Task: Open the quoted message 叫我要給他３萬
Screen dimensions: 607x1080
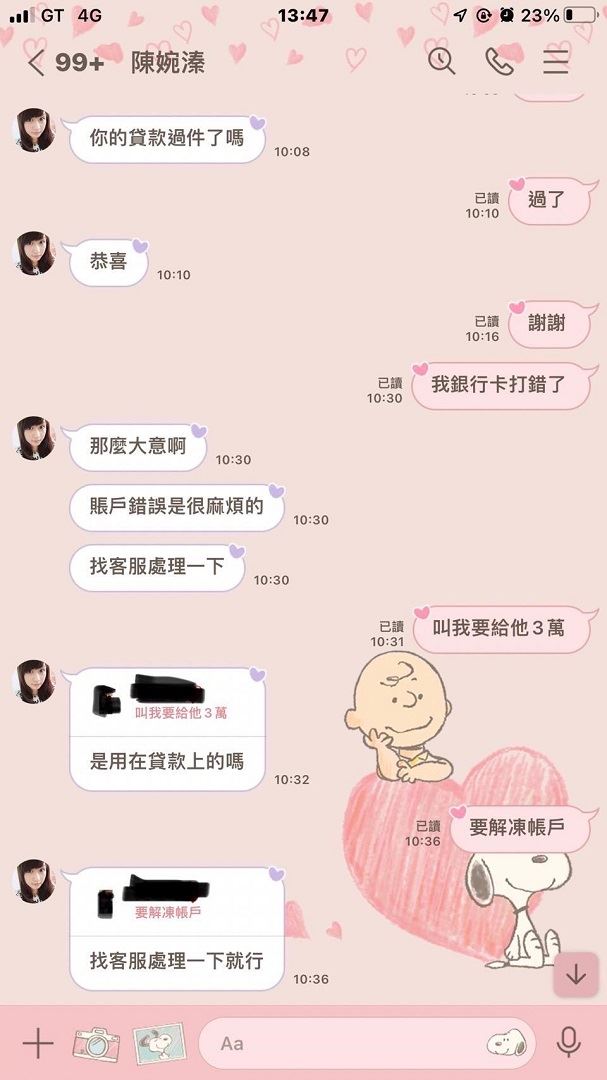Action: point(168,701)
